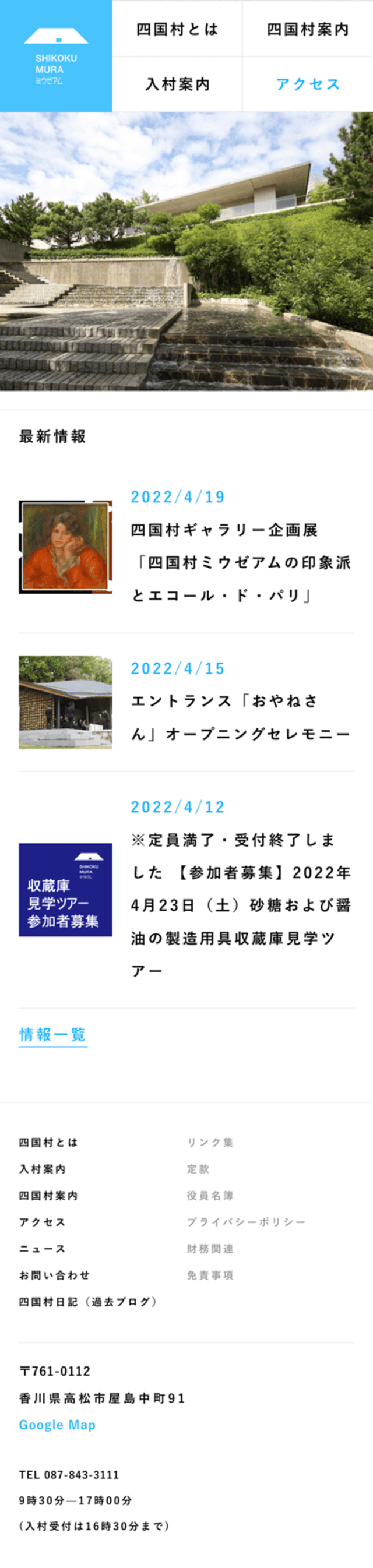Screen dimensions: 373x1568
Task: View the full list via 情報一覧
Action: pyautogui.click(x=53, y=1034)
